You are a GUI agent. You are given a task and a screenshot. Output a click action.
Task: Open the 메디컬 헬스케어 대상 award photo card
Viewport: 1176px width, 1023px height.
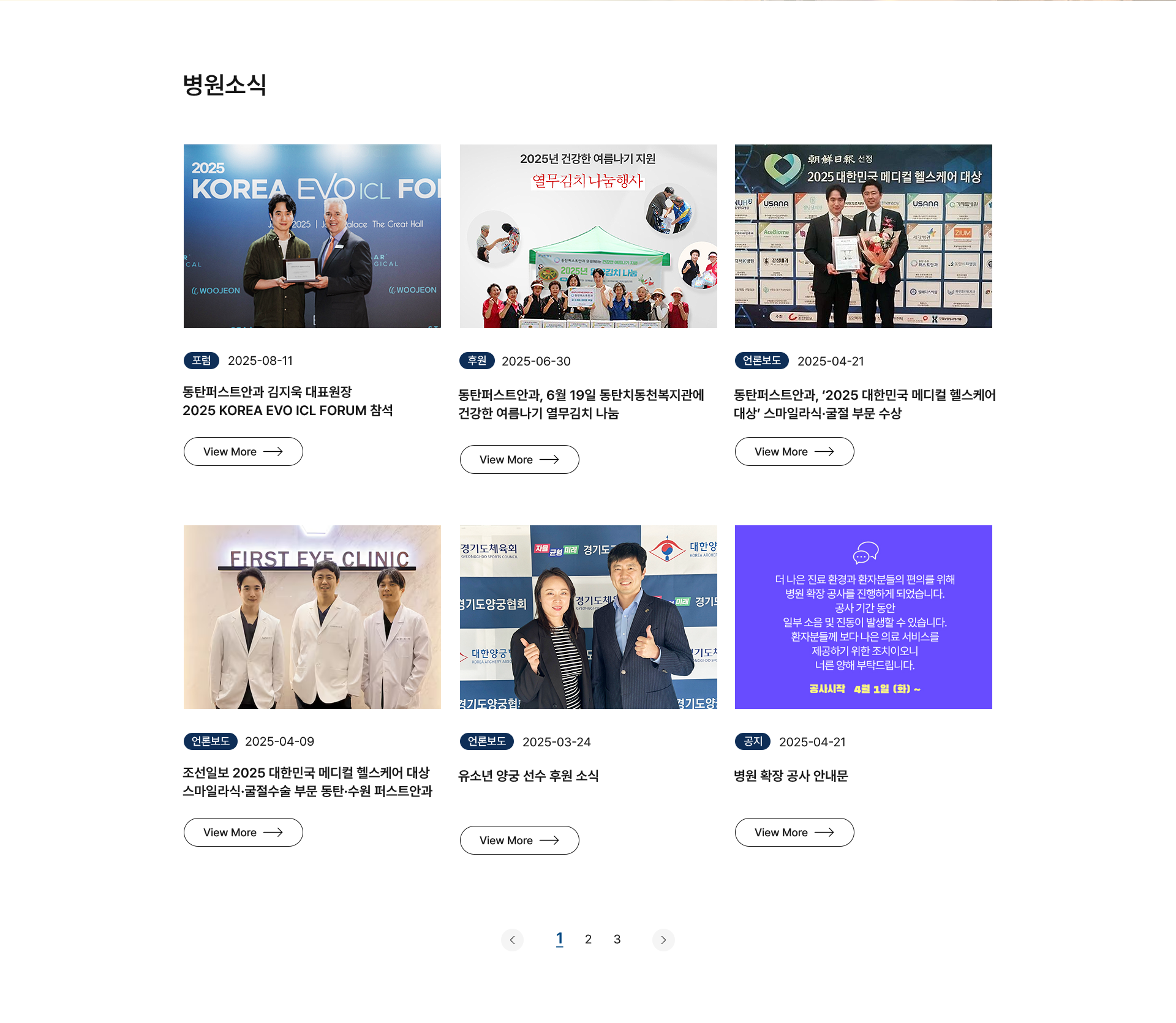[864, 236]
